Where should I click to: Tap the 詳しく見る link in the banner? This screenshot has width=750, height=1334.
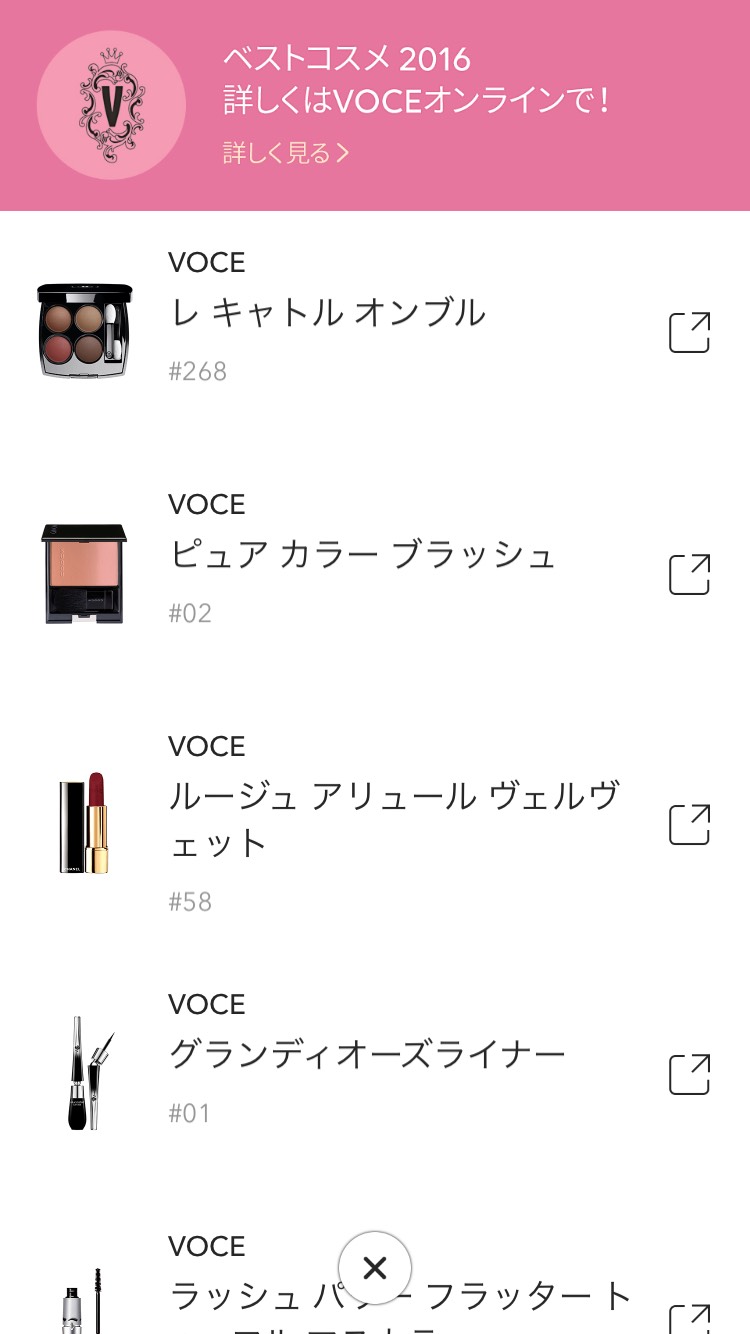tap(285, 153)
